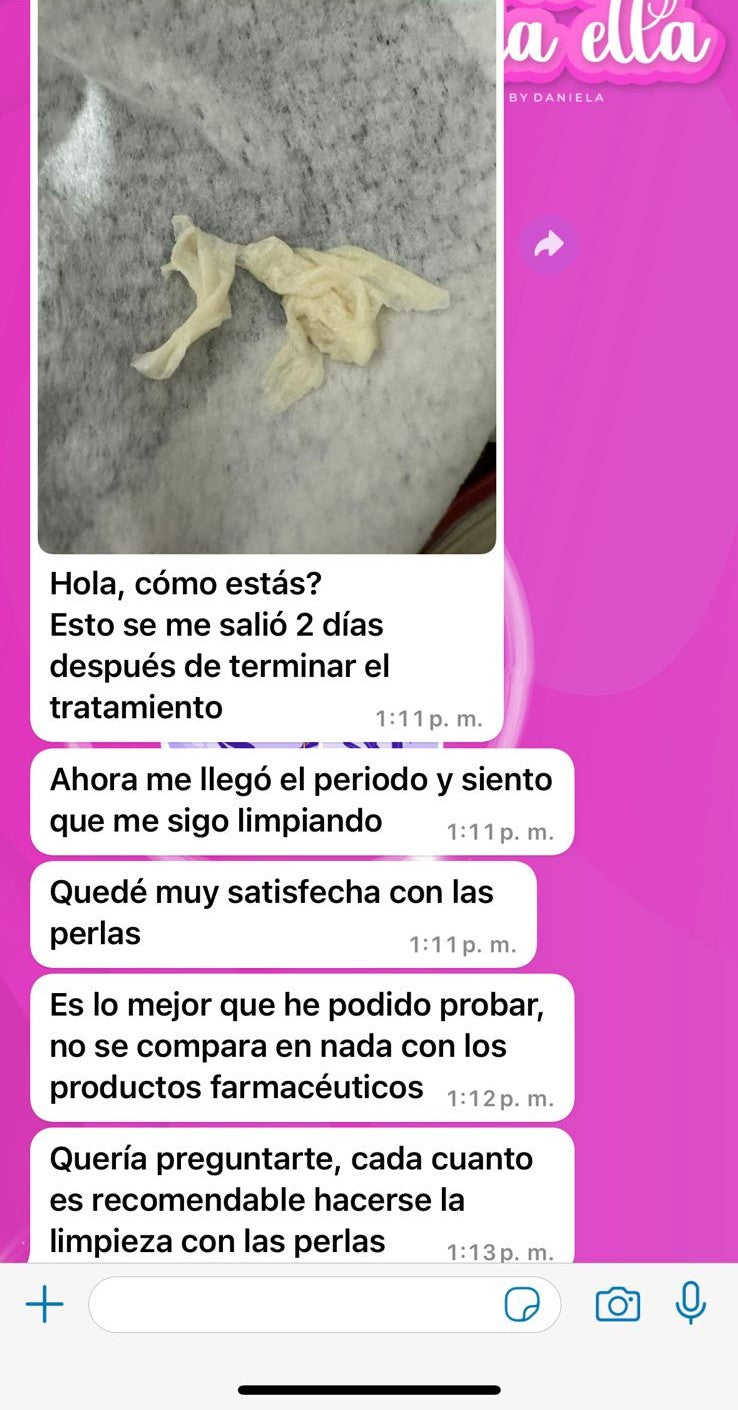Forward the received photo message
Viewport: 738px width, 1410px height.
click(x=549, y=244)
